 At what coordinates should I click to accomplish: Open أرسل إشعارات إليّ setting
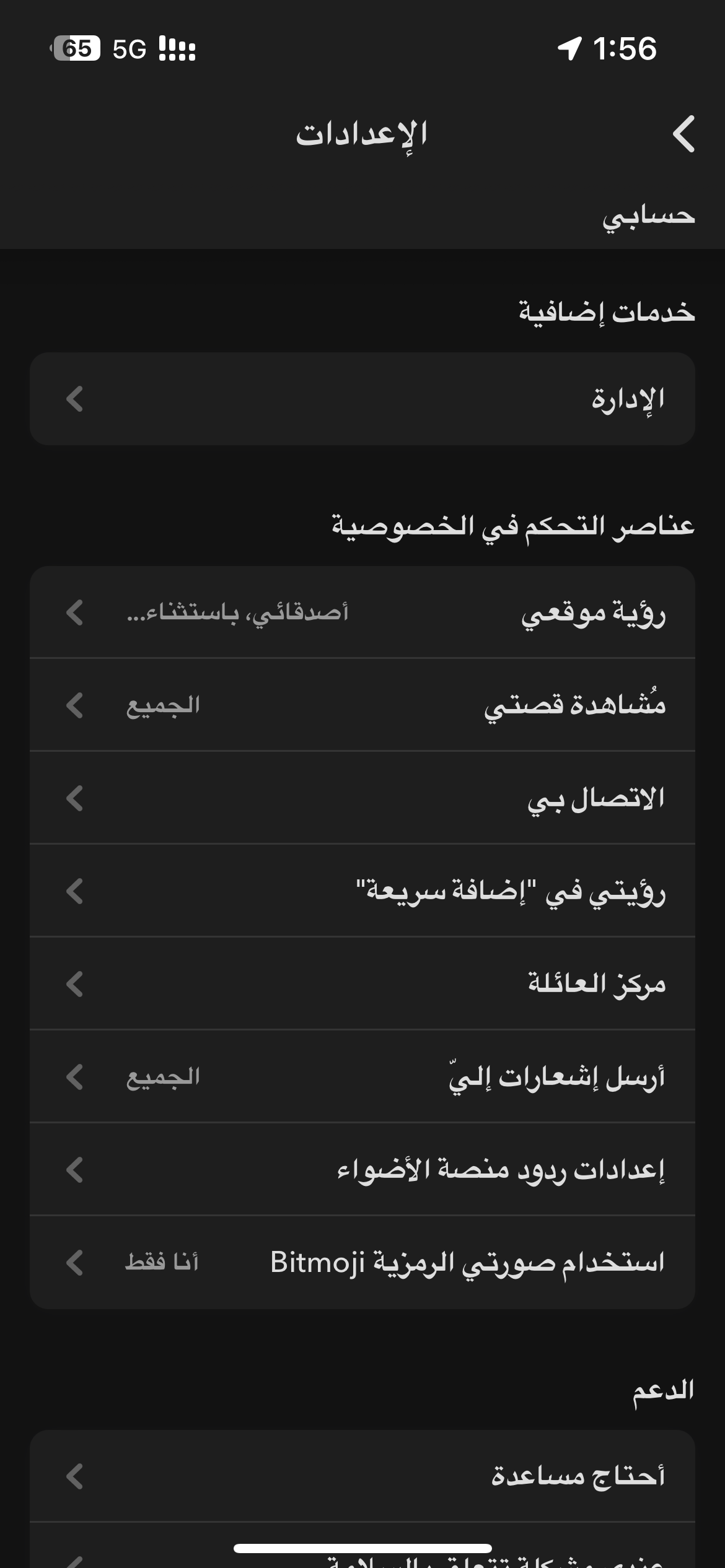click(x=362, y=1076)
